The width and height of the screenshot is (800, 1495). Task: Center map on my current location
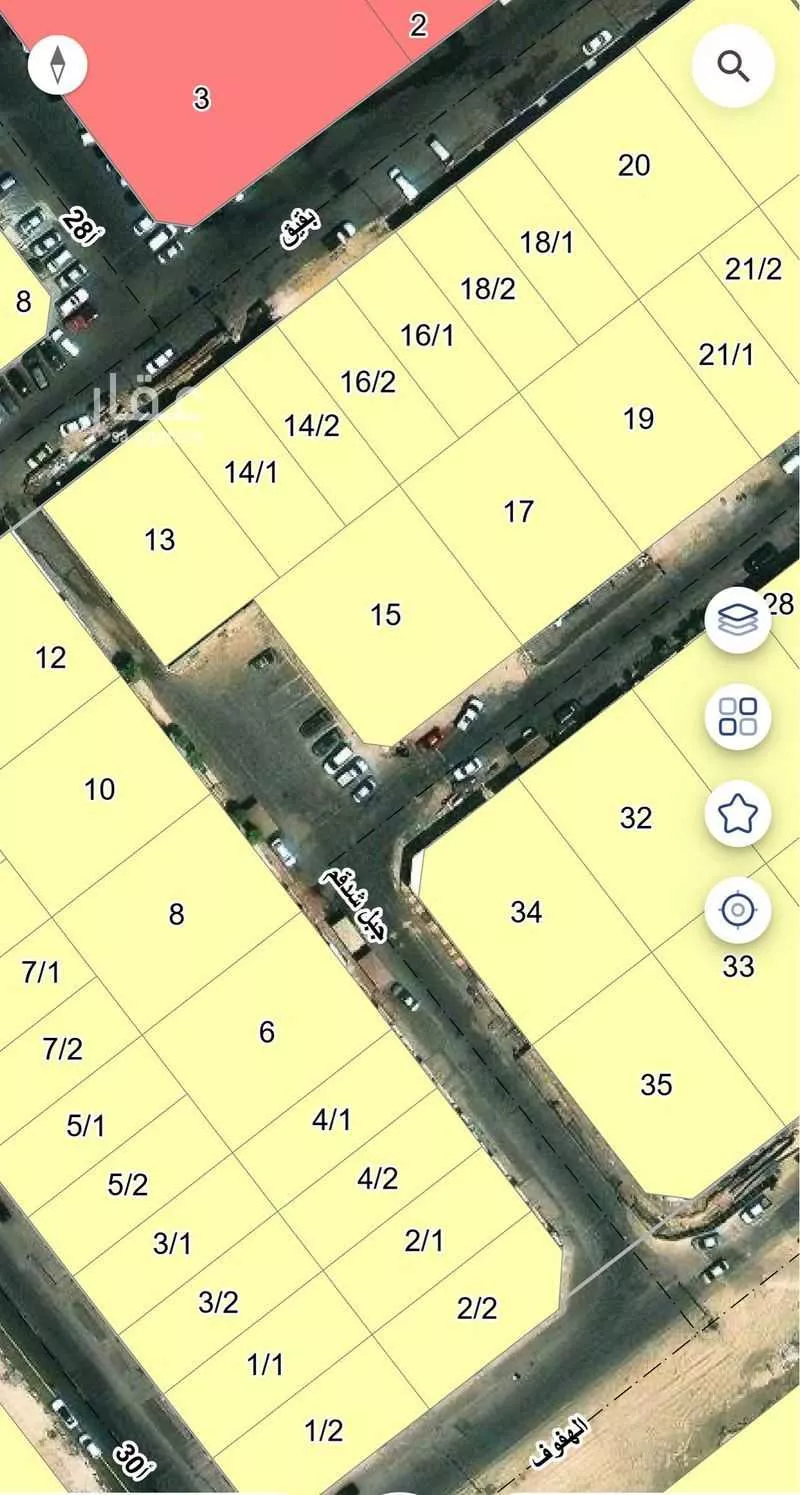click(738, 910)
